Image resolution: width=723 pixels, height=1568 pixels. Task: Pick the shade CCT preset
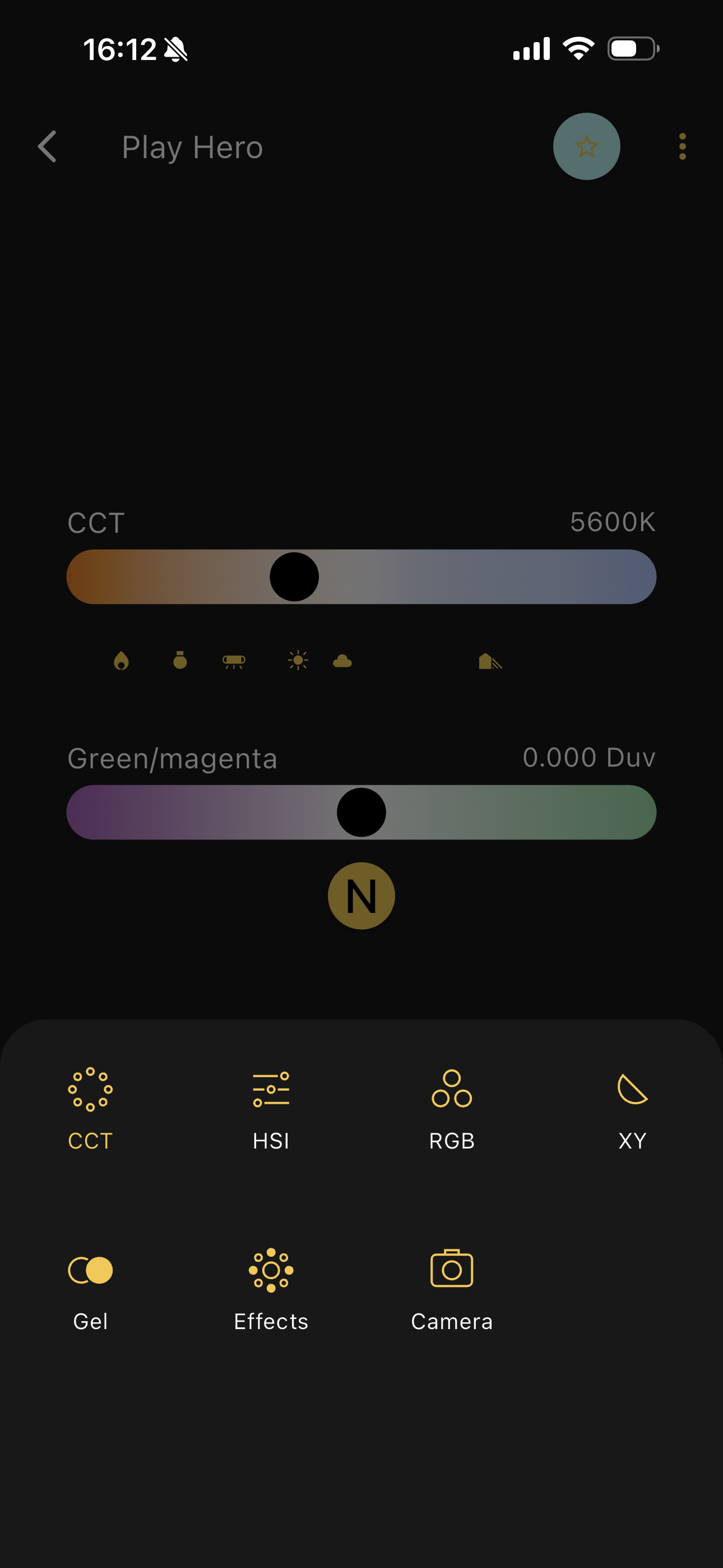(490, 661)
